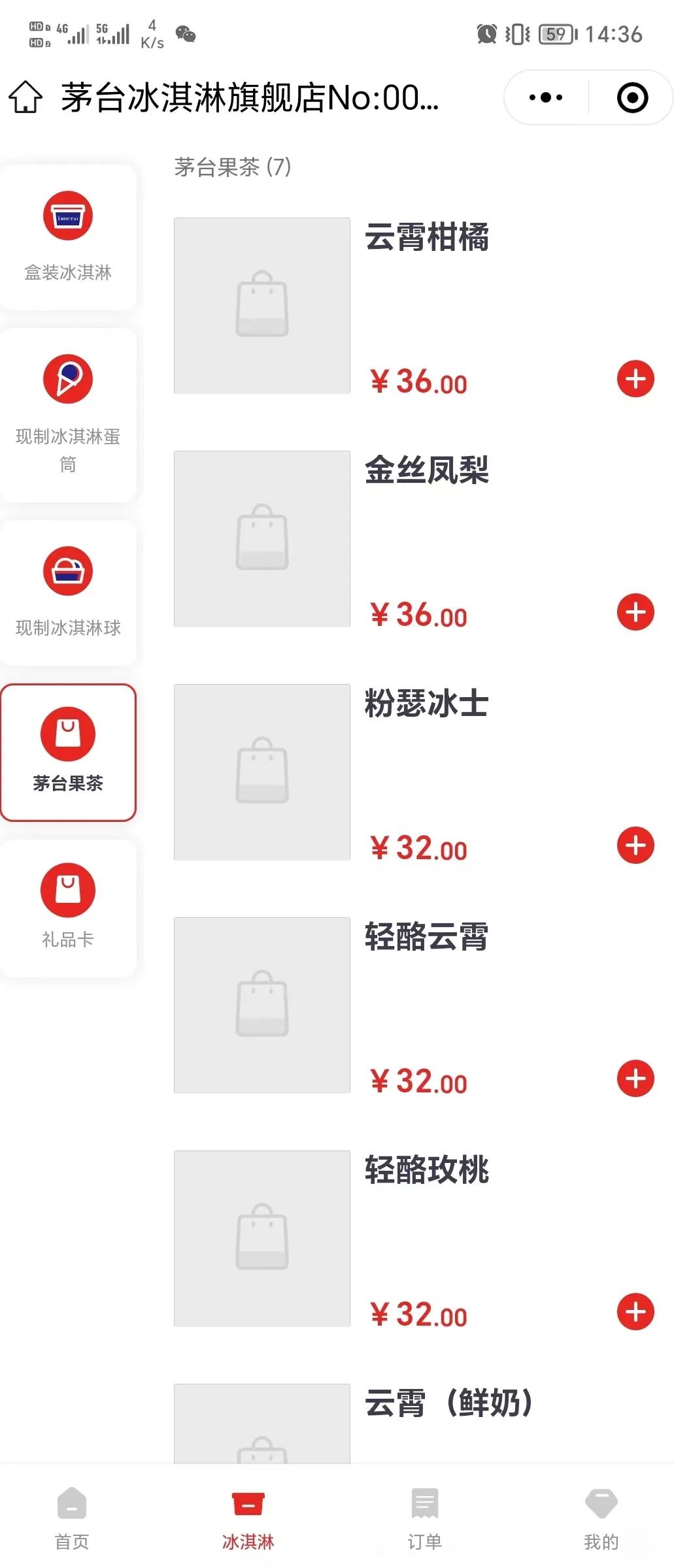Add 粉瑟冰士 to the cart
The image size is (674, 1568).
coord(635,845)
